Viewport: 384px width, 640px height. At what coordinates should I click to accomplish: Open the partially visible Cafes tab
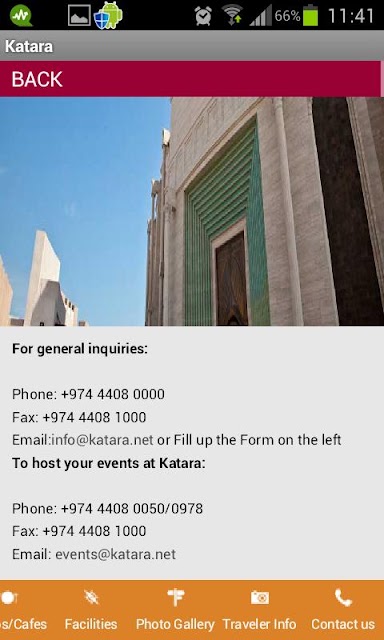pyautogui.click(x=23, y=610)
